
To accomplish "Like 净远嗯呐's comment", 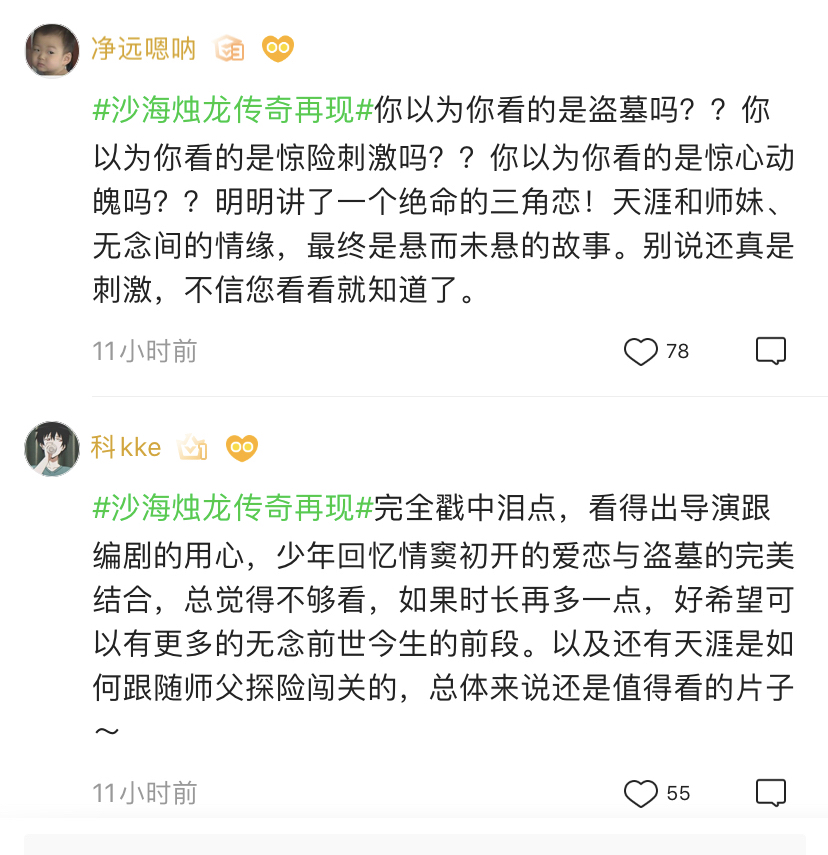I will point(641,351).
